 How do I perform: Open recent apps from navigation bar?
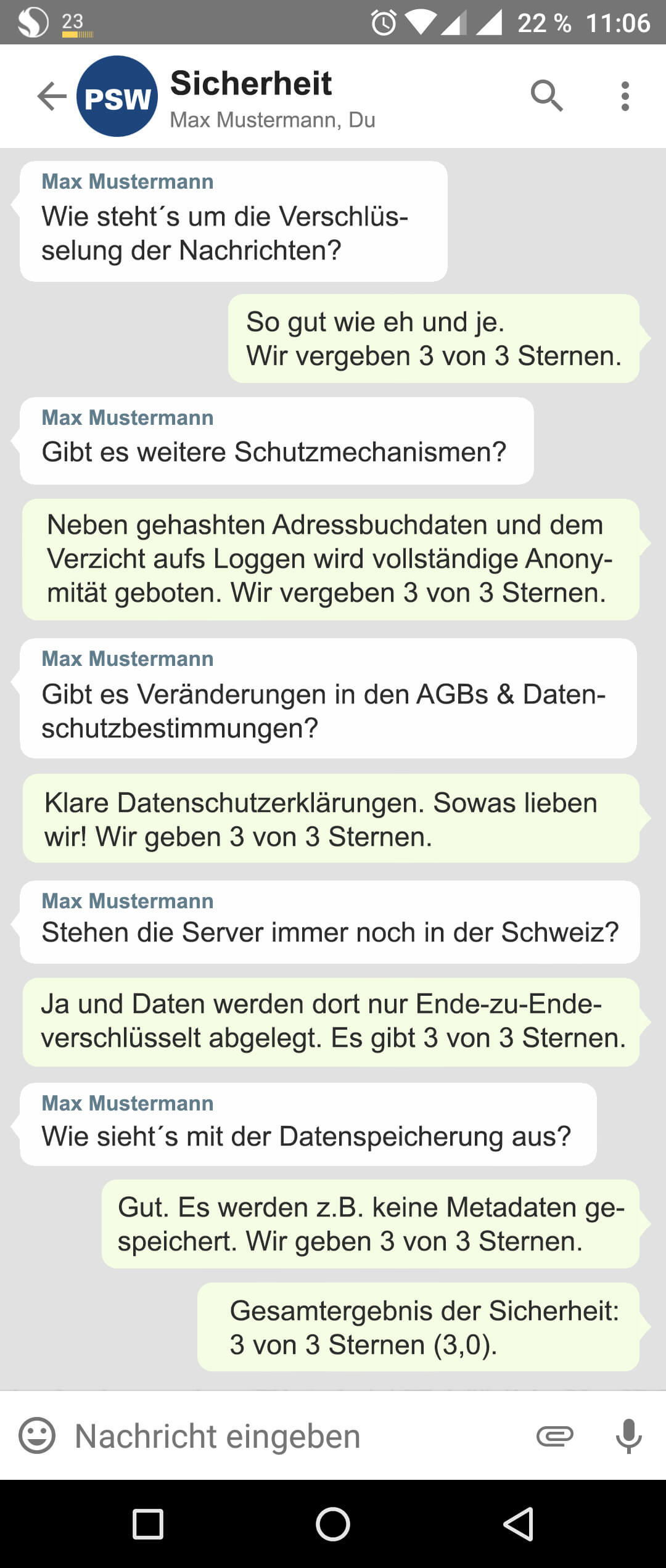pos(148,1524)
